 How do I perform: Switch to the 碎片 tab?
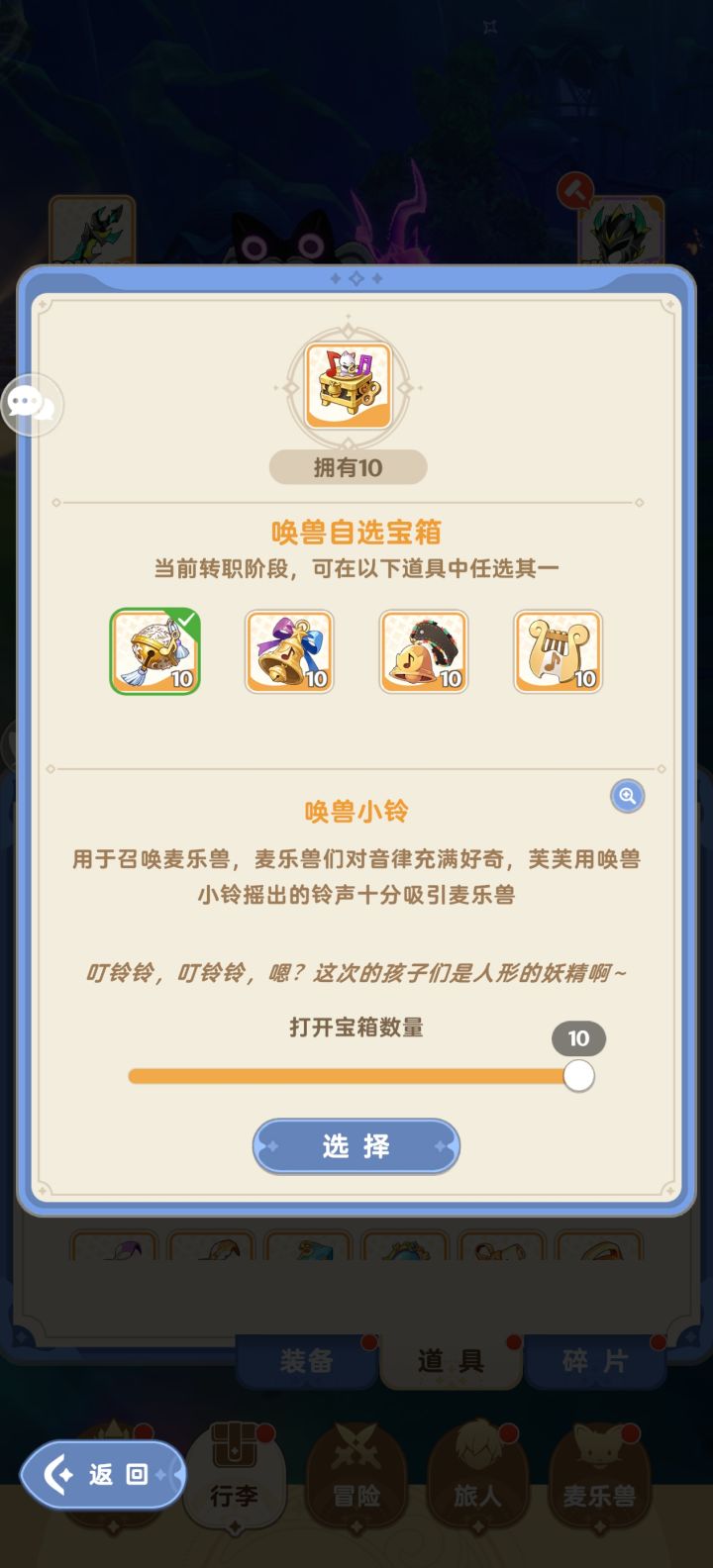click(x=594, y=1360)
